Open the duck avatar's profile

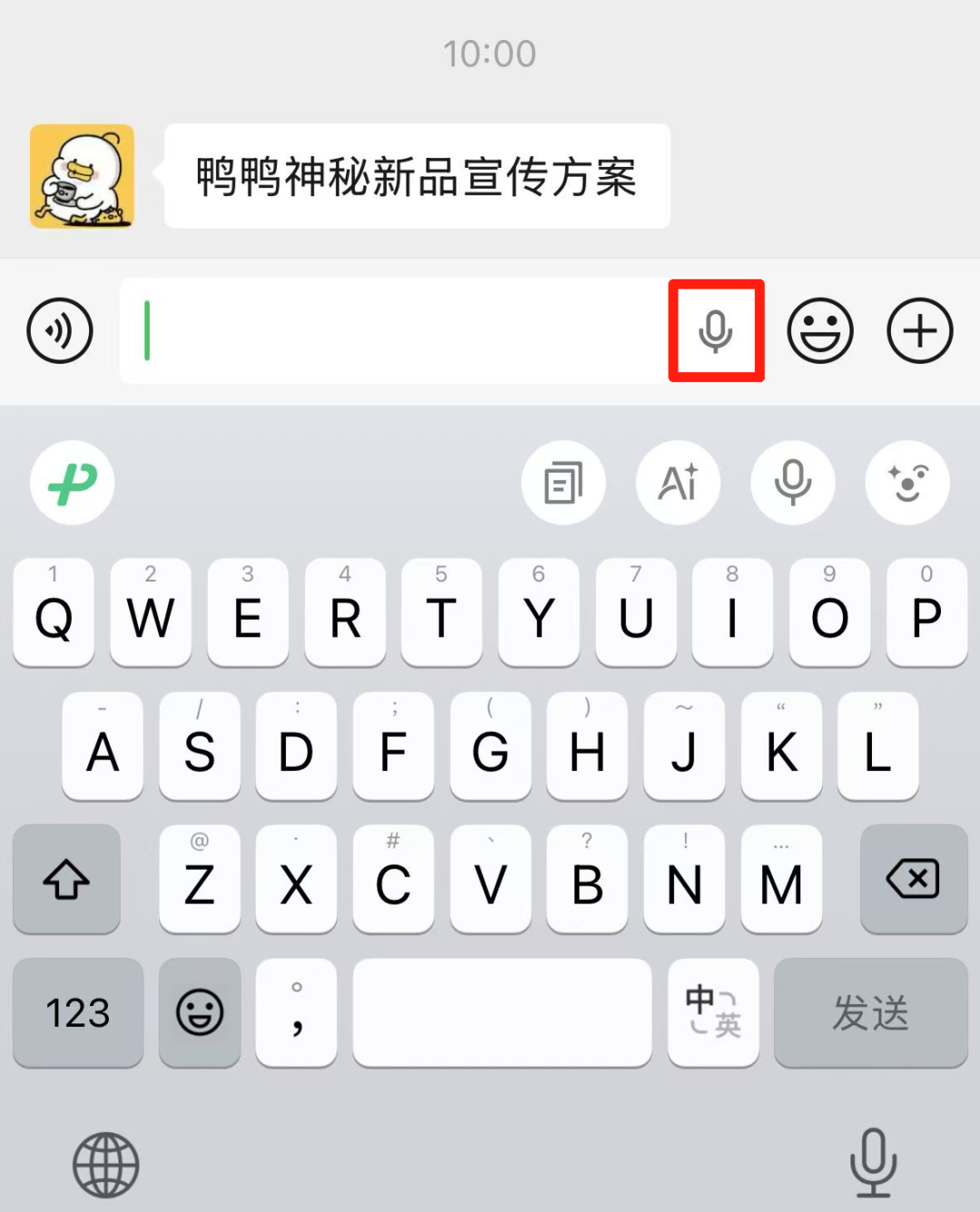83,176
